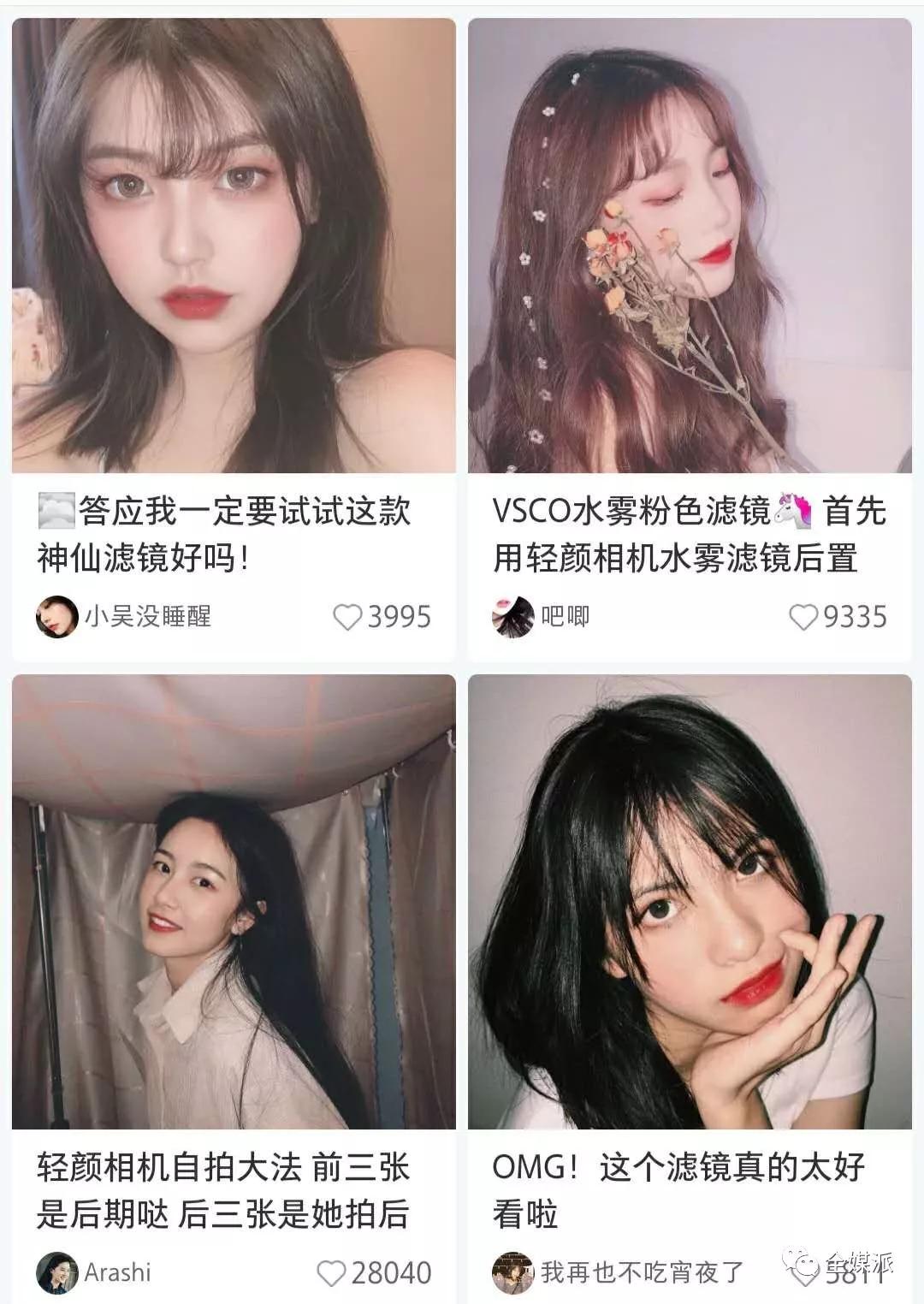The image size is (924, 1304).
Task: Like Arashi's post
Action: pyautogui.click(x=331, y=1273)
